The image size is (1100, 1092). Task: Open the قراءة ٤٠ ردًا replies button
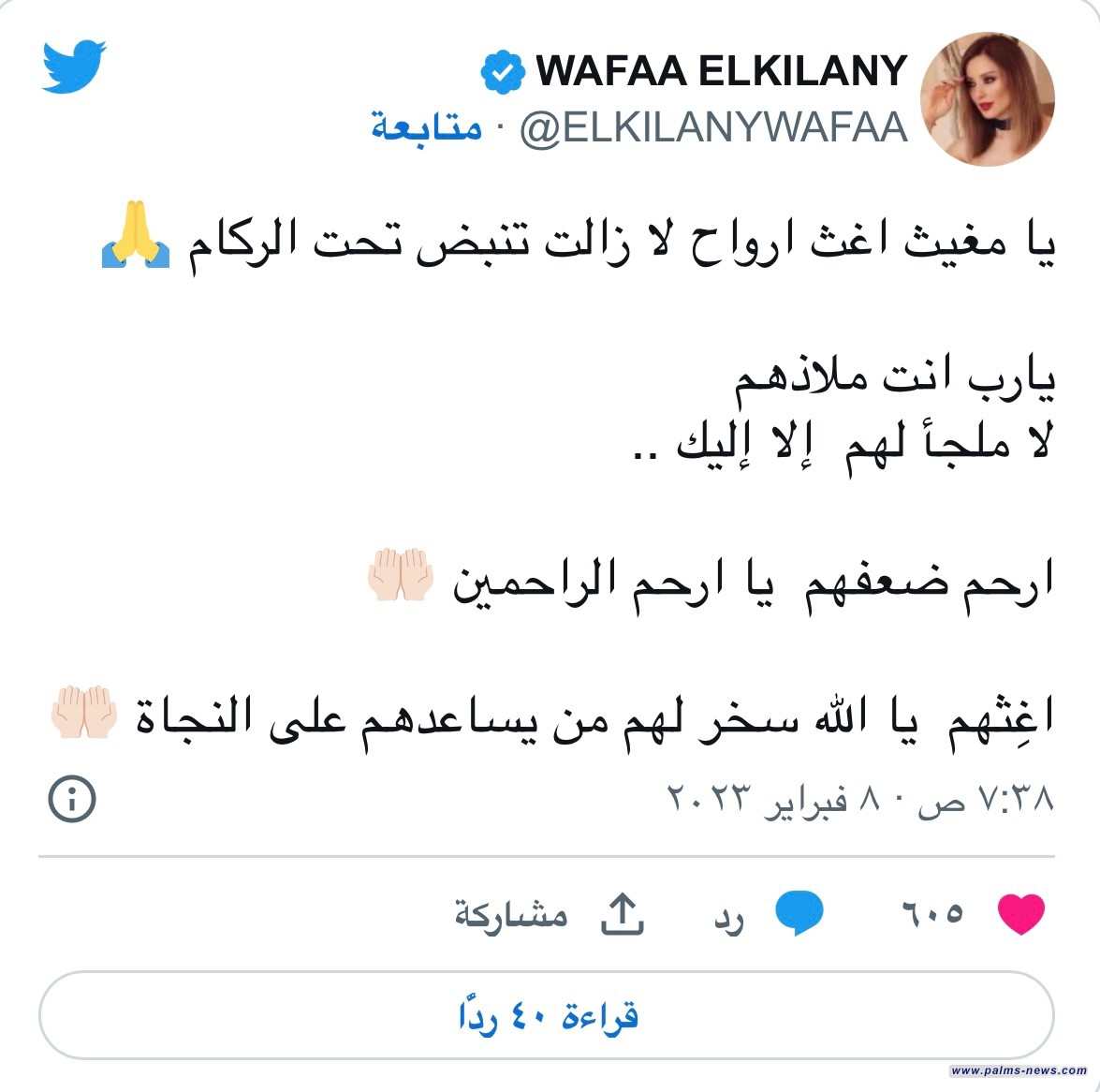(547, 1015)
